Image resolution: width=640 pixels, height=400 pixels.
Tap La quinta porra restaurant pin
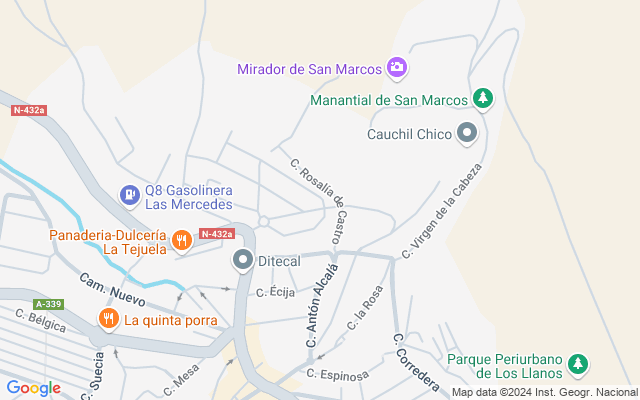click(x=109, y=319)
